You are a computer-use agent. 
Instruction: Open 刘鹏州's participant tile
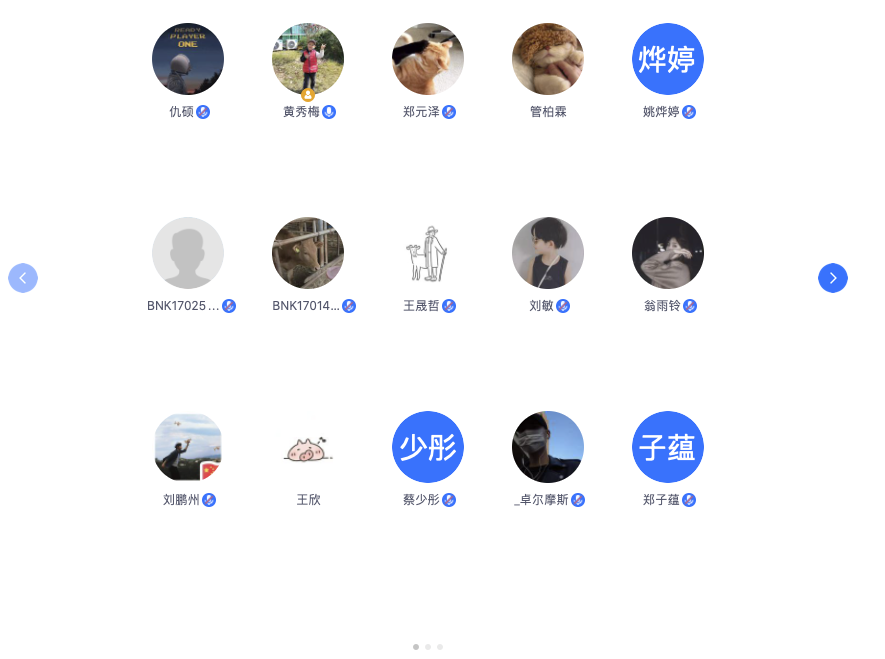pyautogui.click(x=188, y=447)
